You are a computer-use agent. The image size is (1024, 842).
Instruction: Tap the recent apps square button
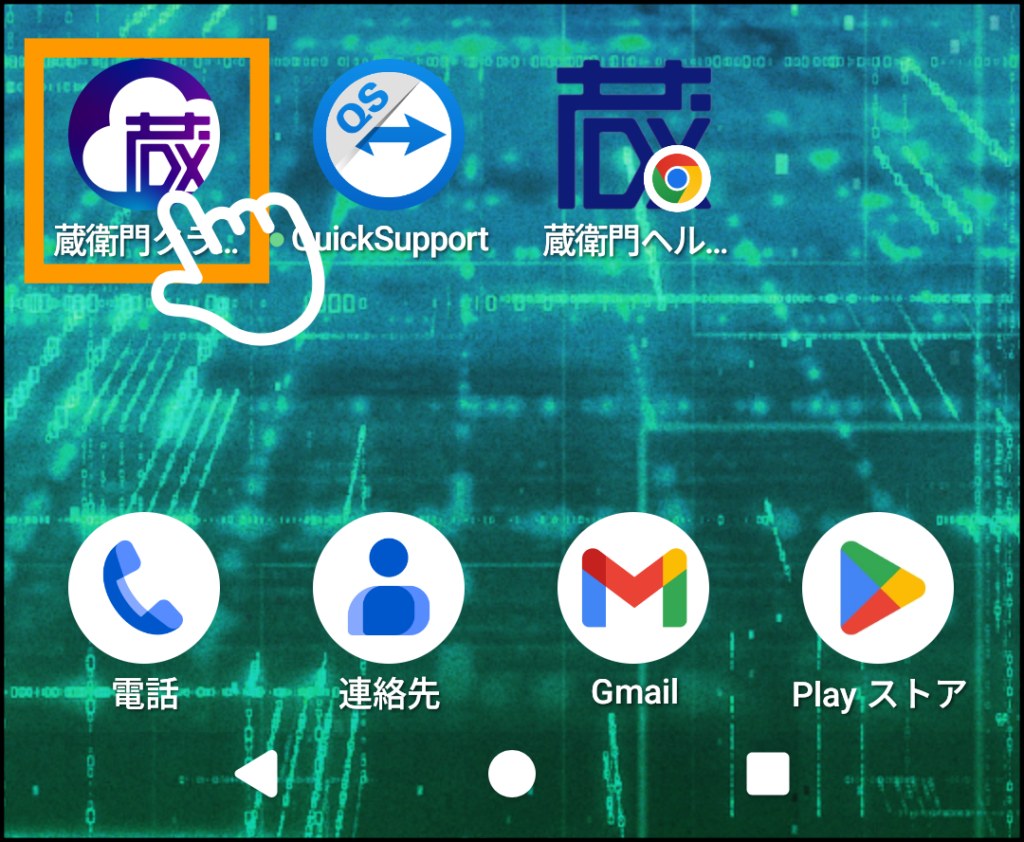pyautogui.click(x=767, y=774)
